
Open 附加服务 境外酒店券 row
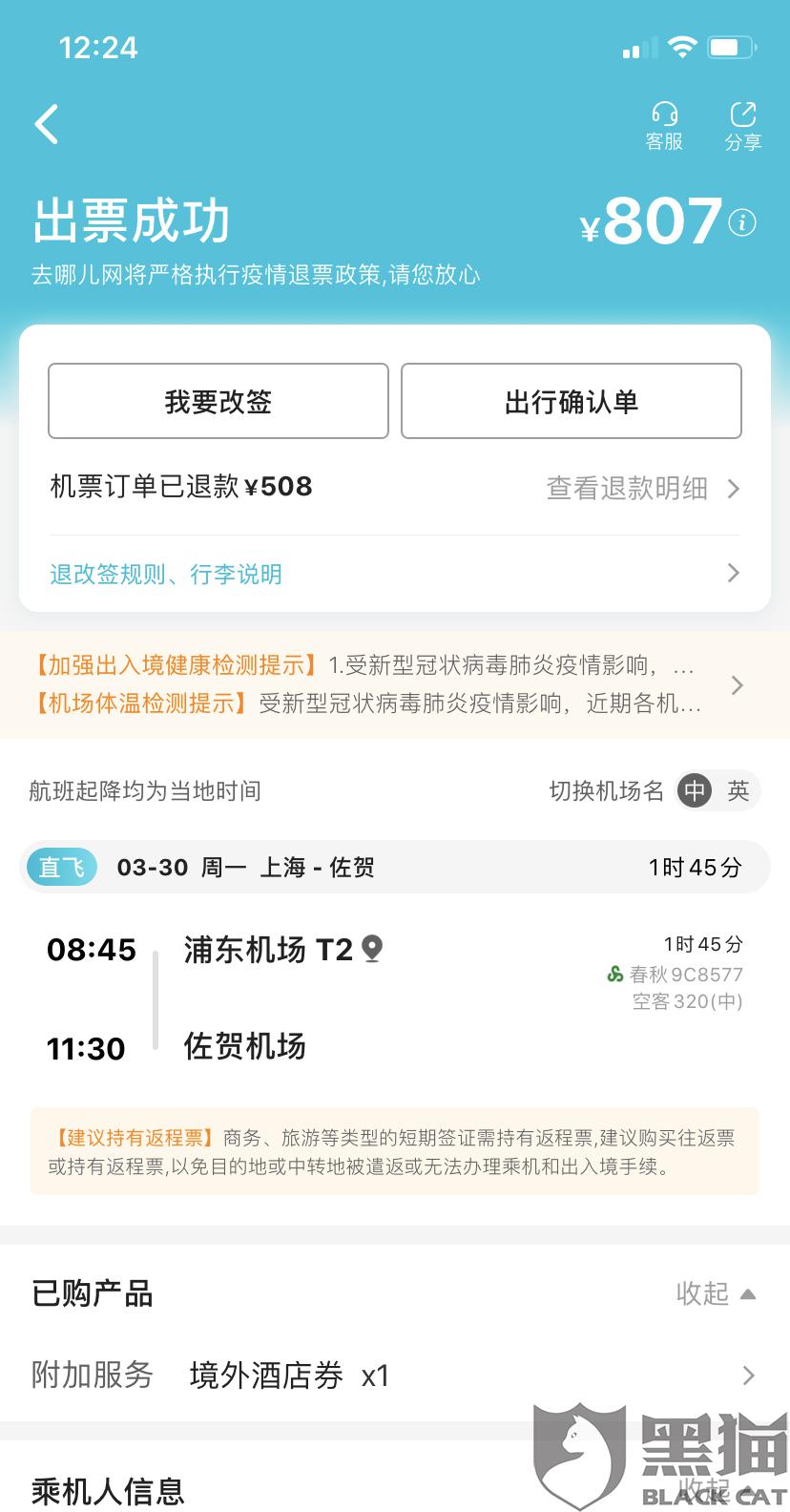(395, 1375)
